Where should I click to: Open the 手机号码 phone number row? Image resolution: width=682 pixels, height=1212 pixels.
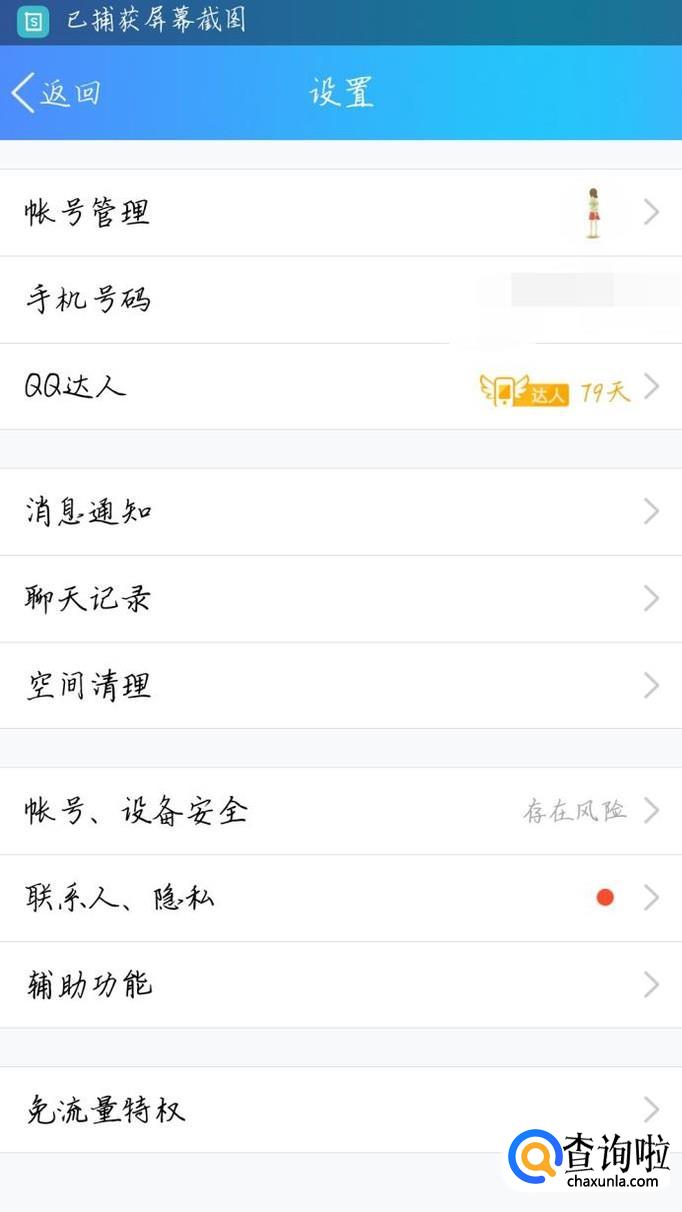click(340, 299)
